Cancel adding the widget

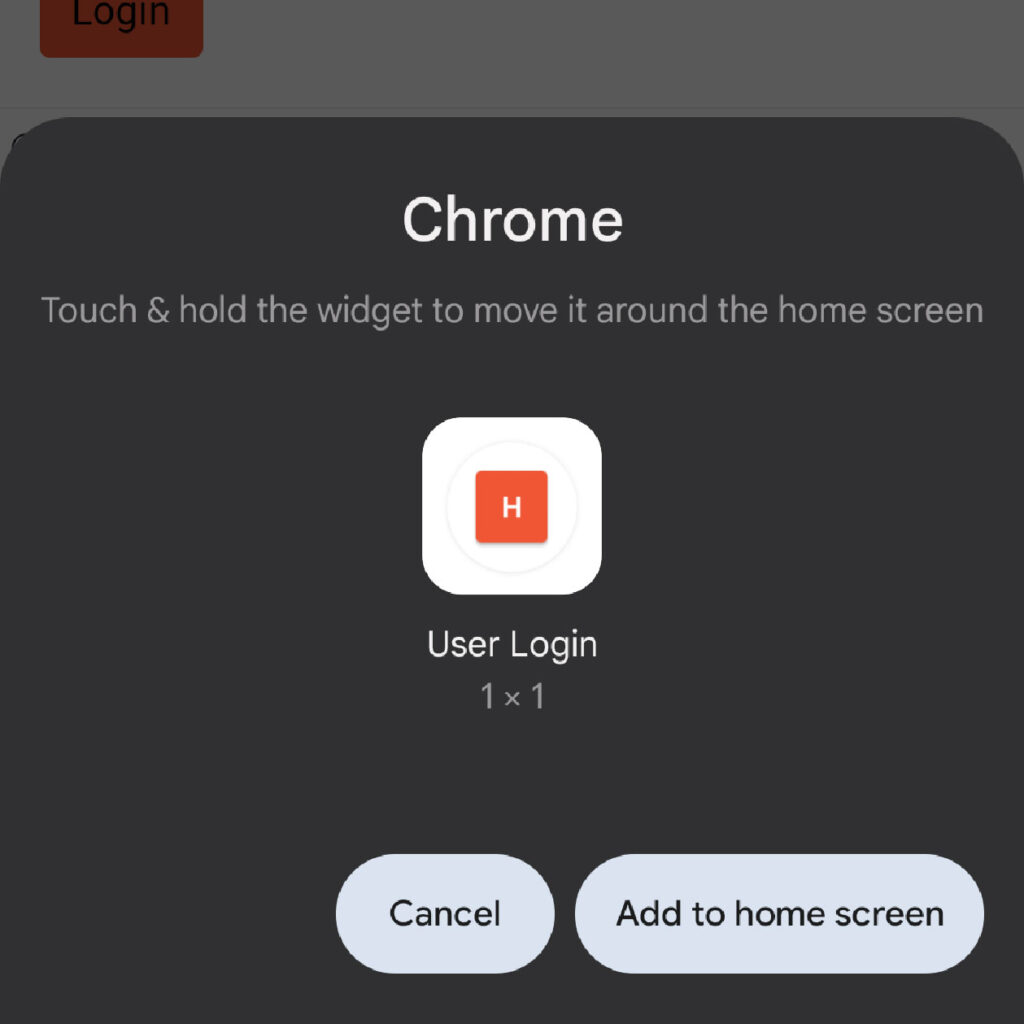445,913
